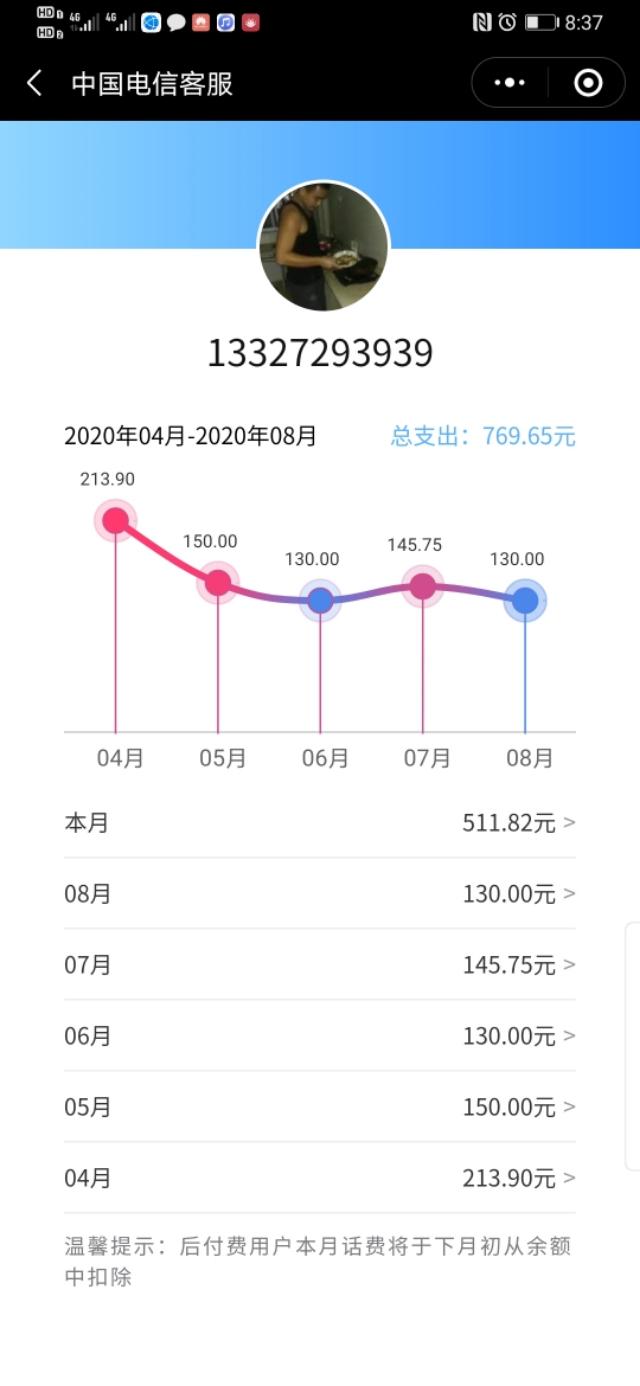The height and width of the screenshot is (1386, 640).
Task: Go back from 中国电信客服
Action: (x=35, y=83)
